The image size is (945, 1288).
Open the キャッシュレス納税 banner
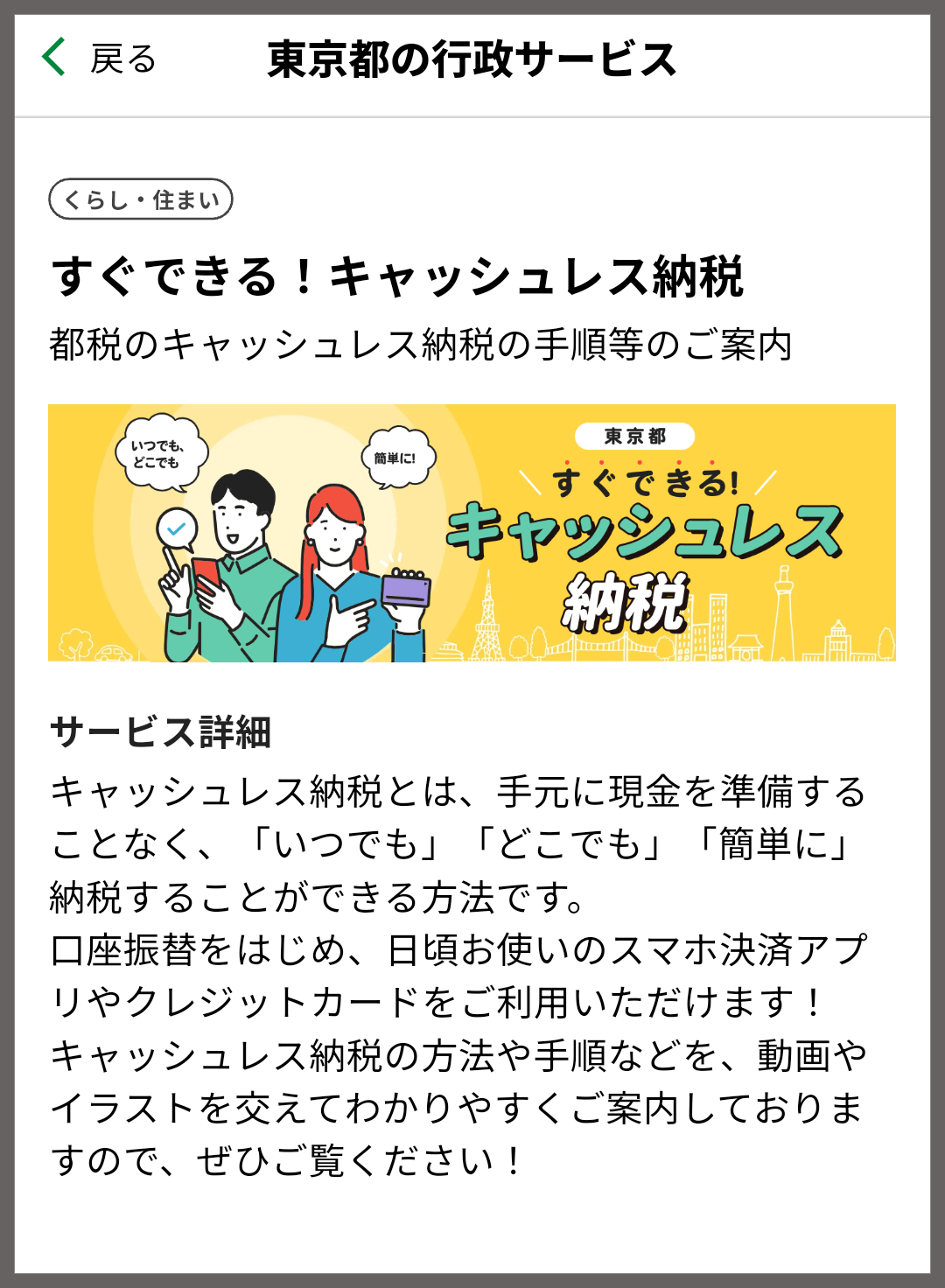click(x=472, y=533)
